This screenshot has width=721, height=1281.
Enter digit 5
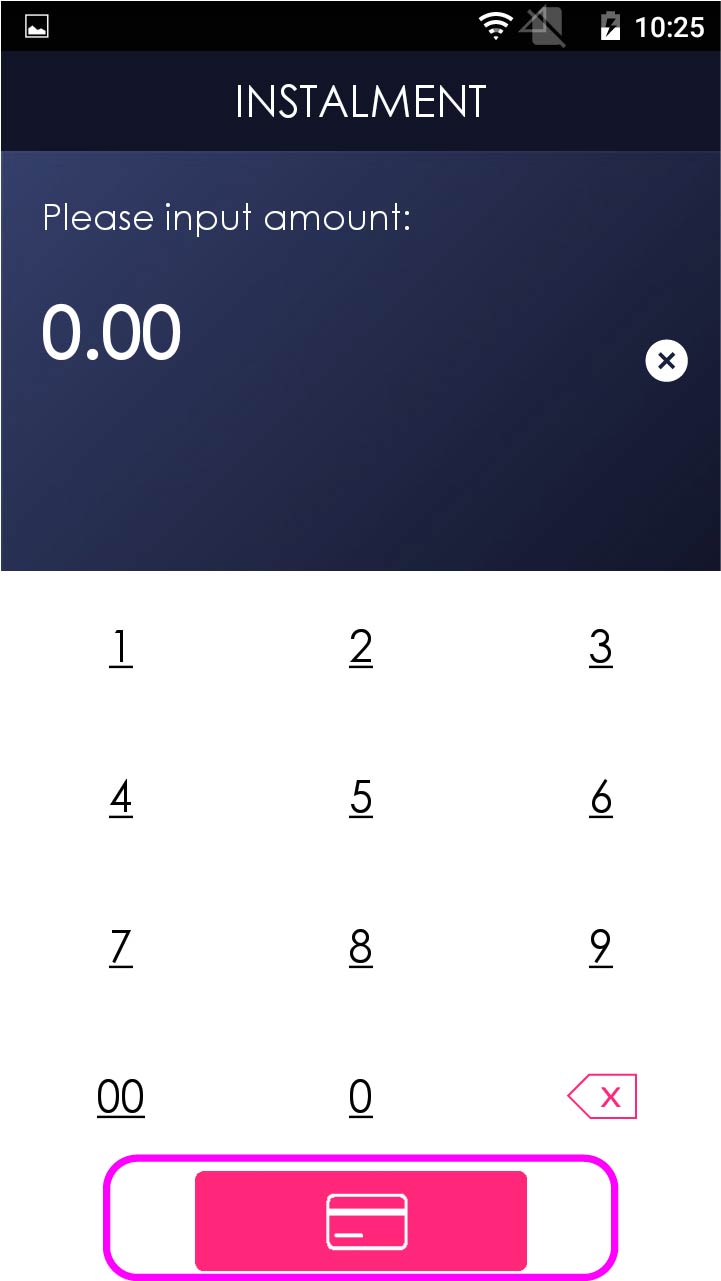(x=361, y=798)
